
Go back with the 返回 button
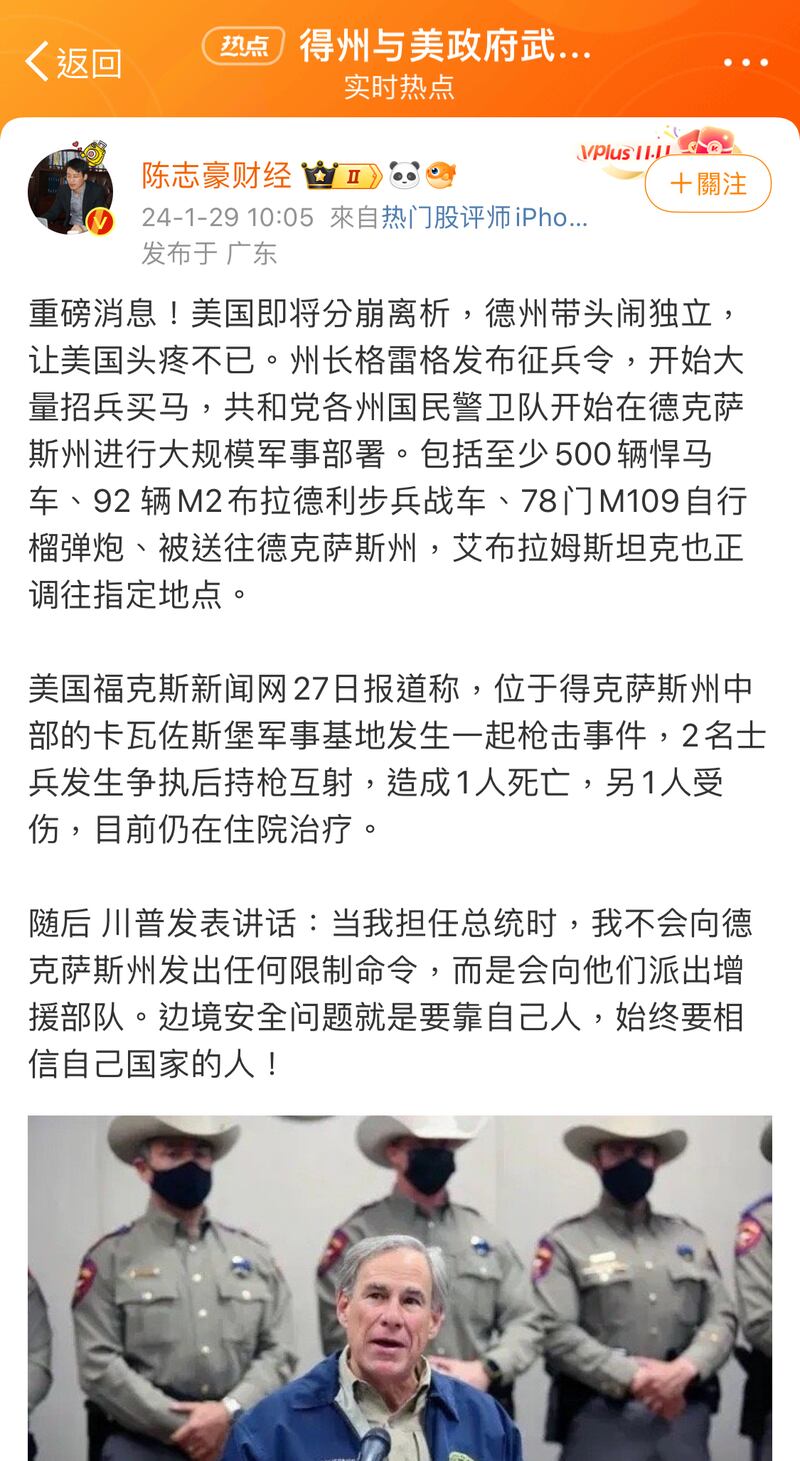73,62
